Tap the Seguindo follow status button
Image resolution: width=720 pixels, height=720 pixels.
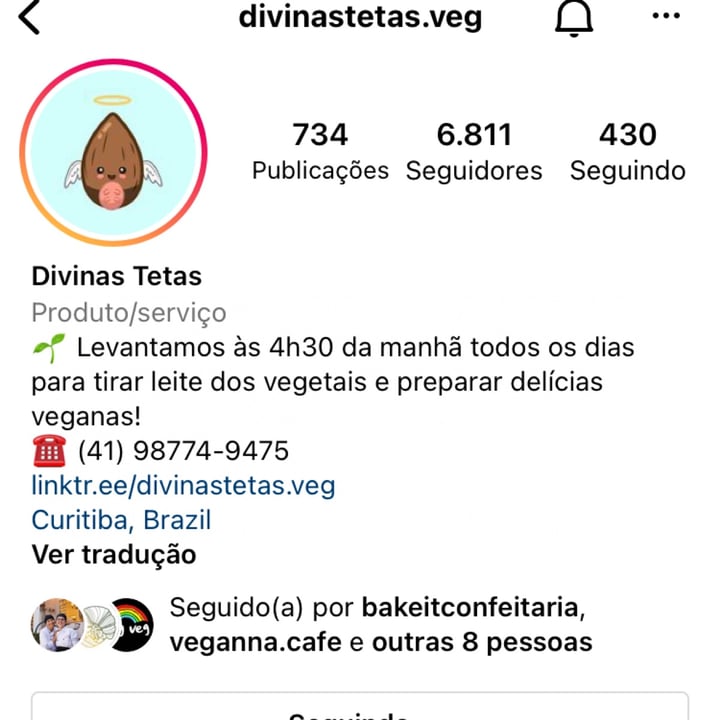359,708
